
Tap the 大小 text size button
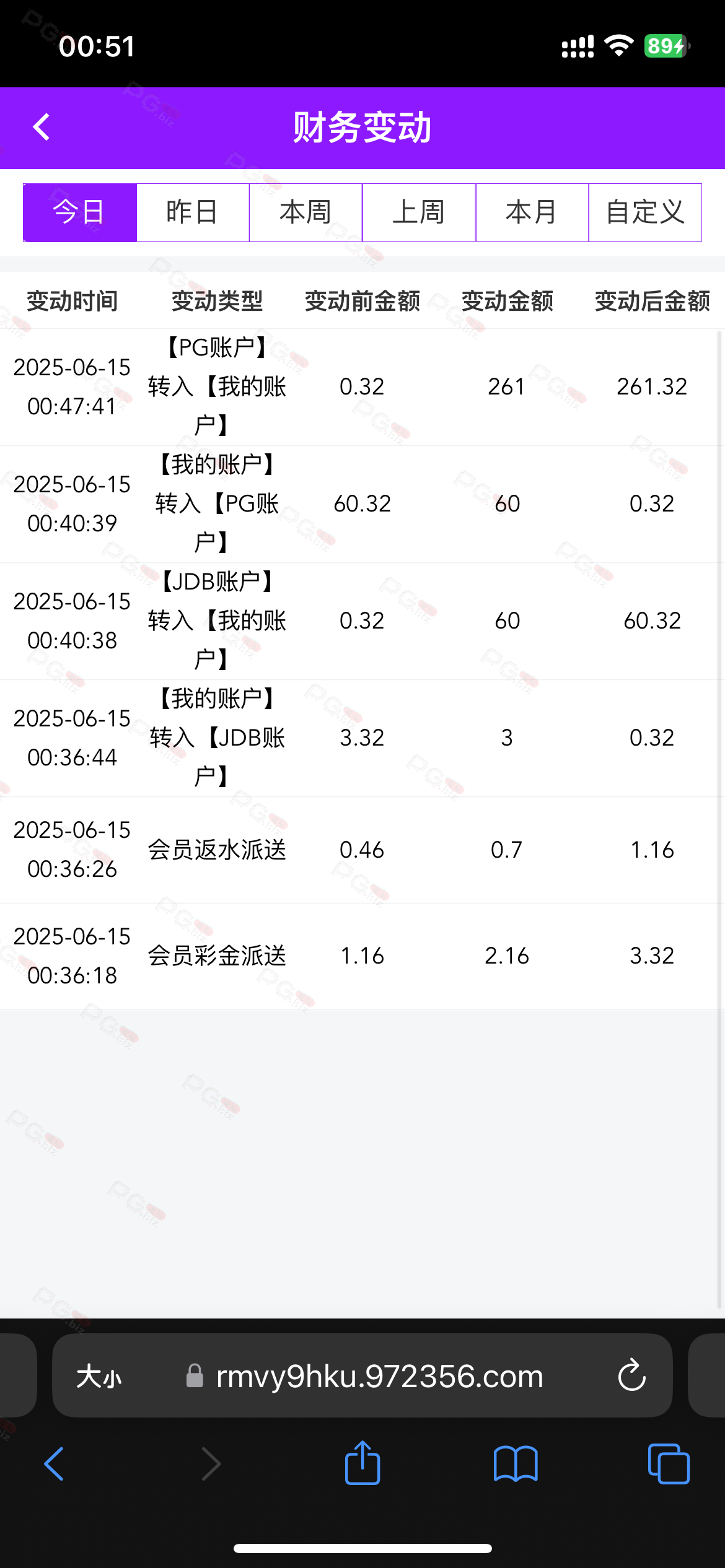[x=99, y=1377]
